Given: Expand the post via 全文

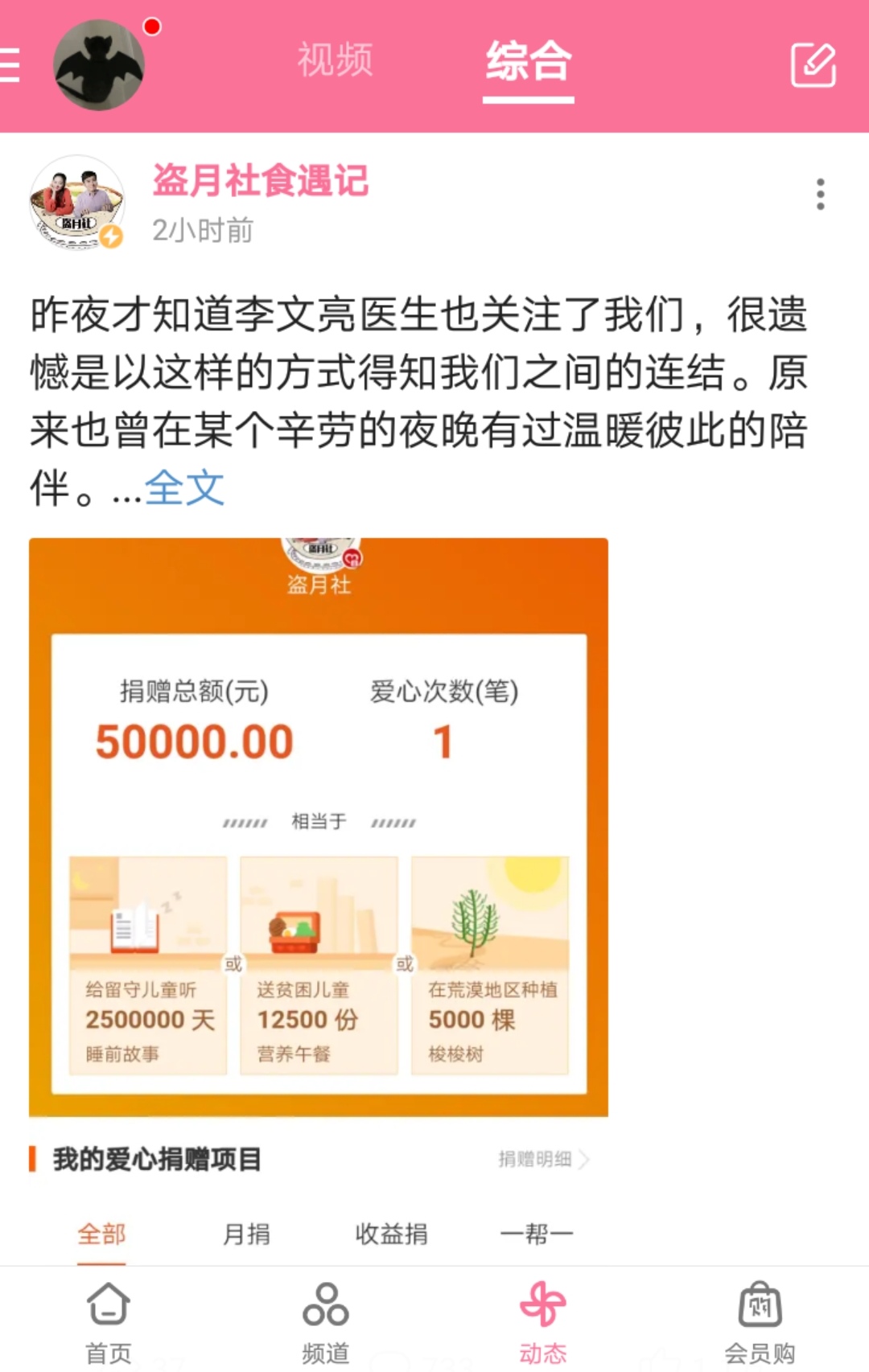Looking at the screenshot, I should pyautogui.click(x=184, y=487).
